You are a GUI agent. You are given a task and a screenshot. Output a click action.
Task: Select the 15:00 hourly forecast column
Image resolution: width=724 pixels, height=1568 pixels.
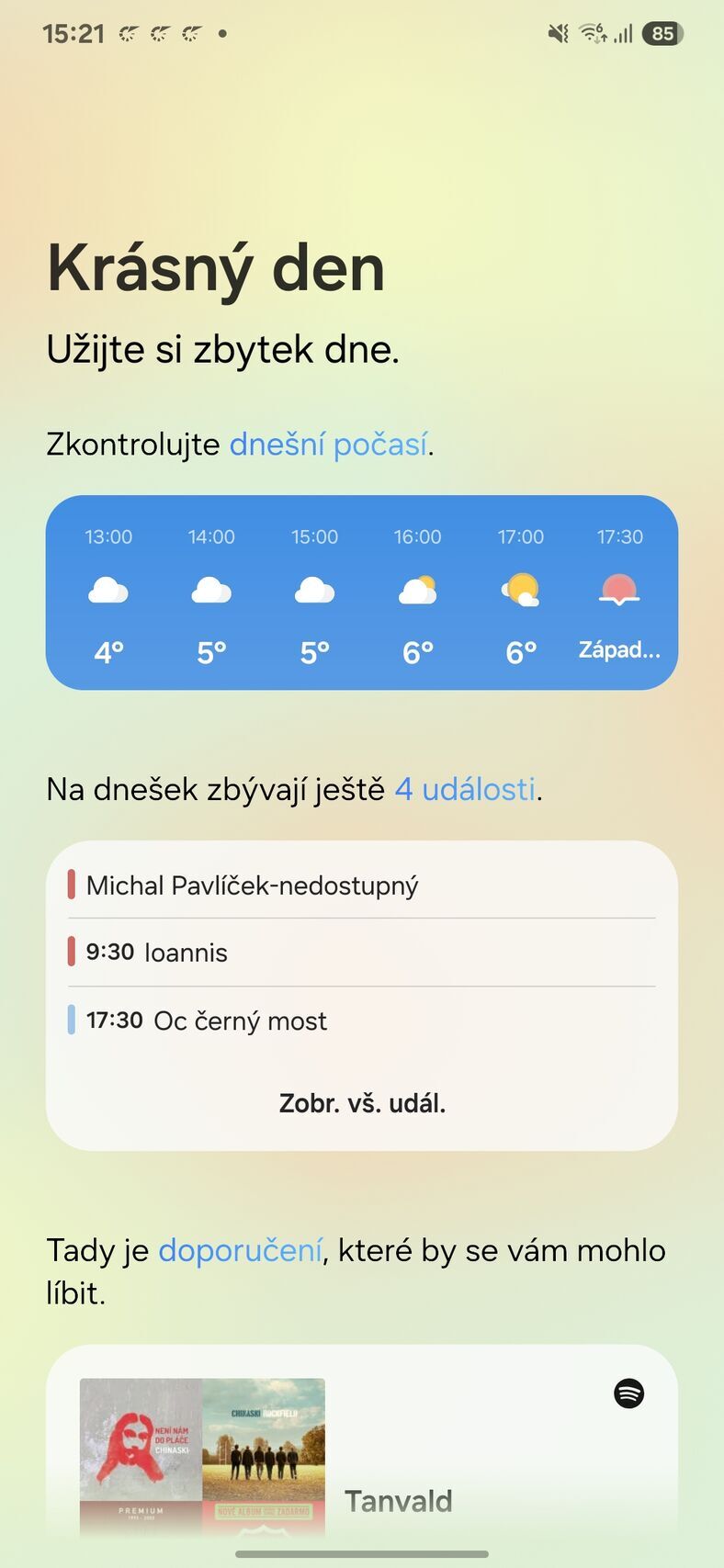pos(314,591)
